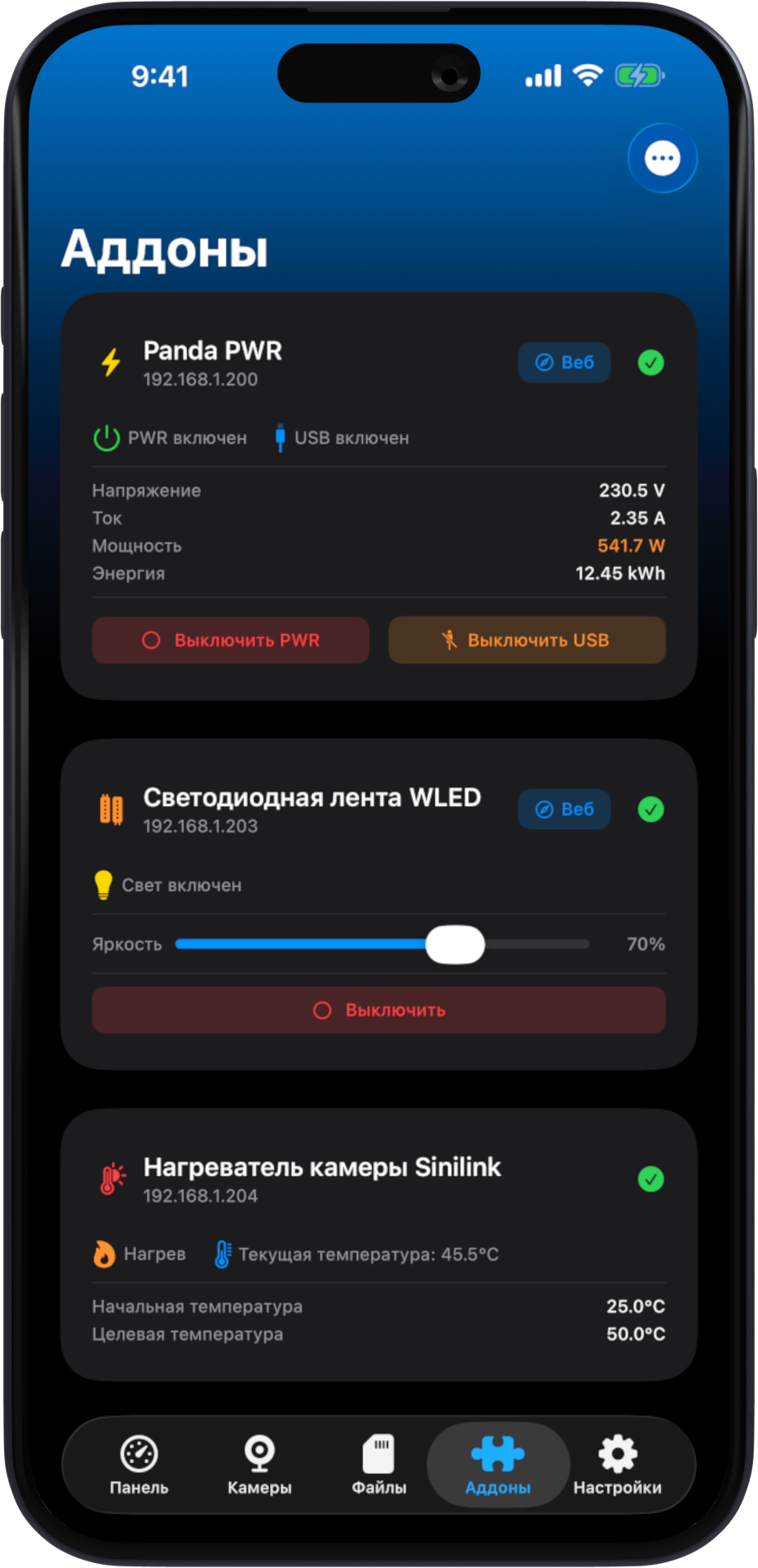Tap Выключить PWR button
This screenshot has height=1568, width=758.
coord(231,640)
